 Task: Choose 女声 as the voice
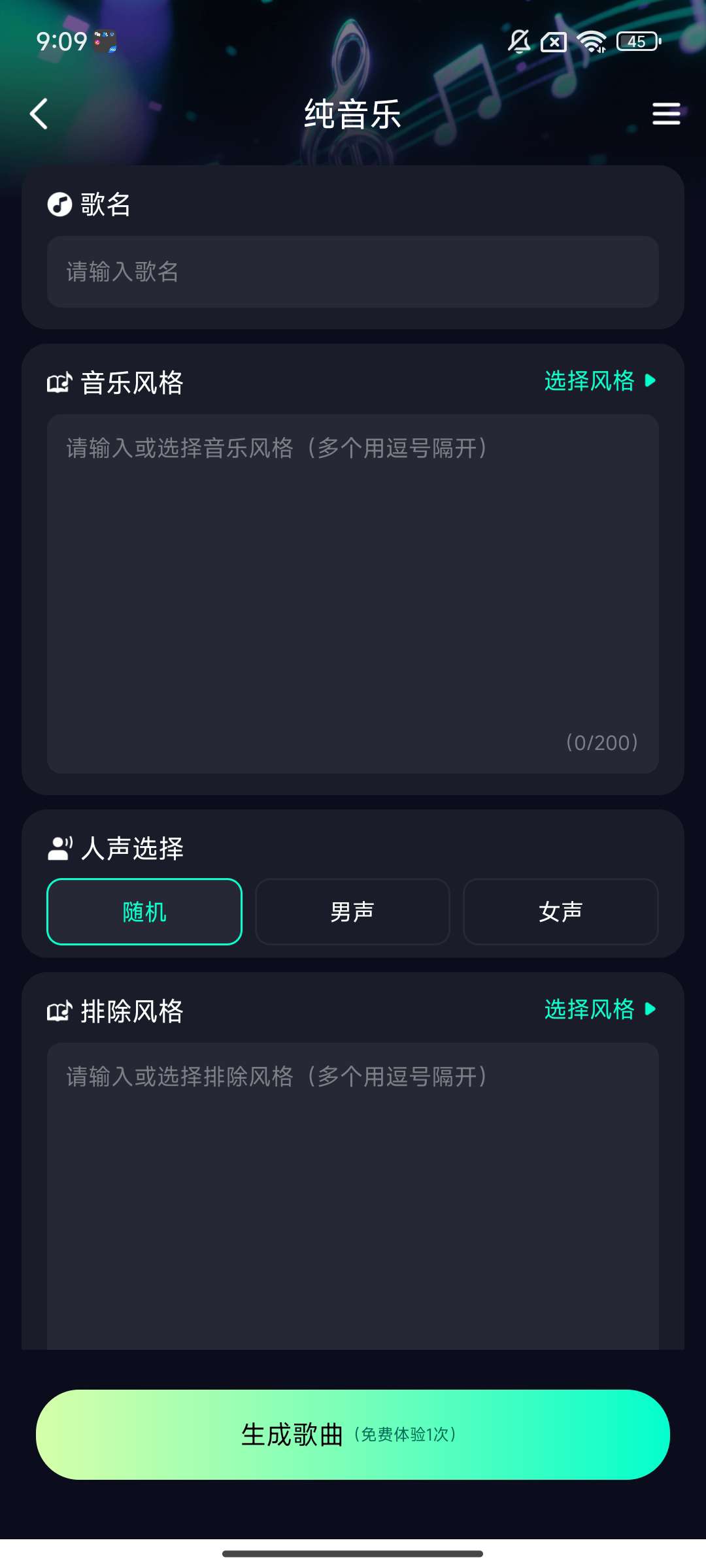tap(560, 911)
